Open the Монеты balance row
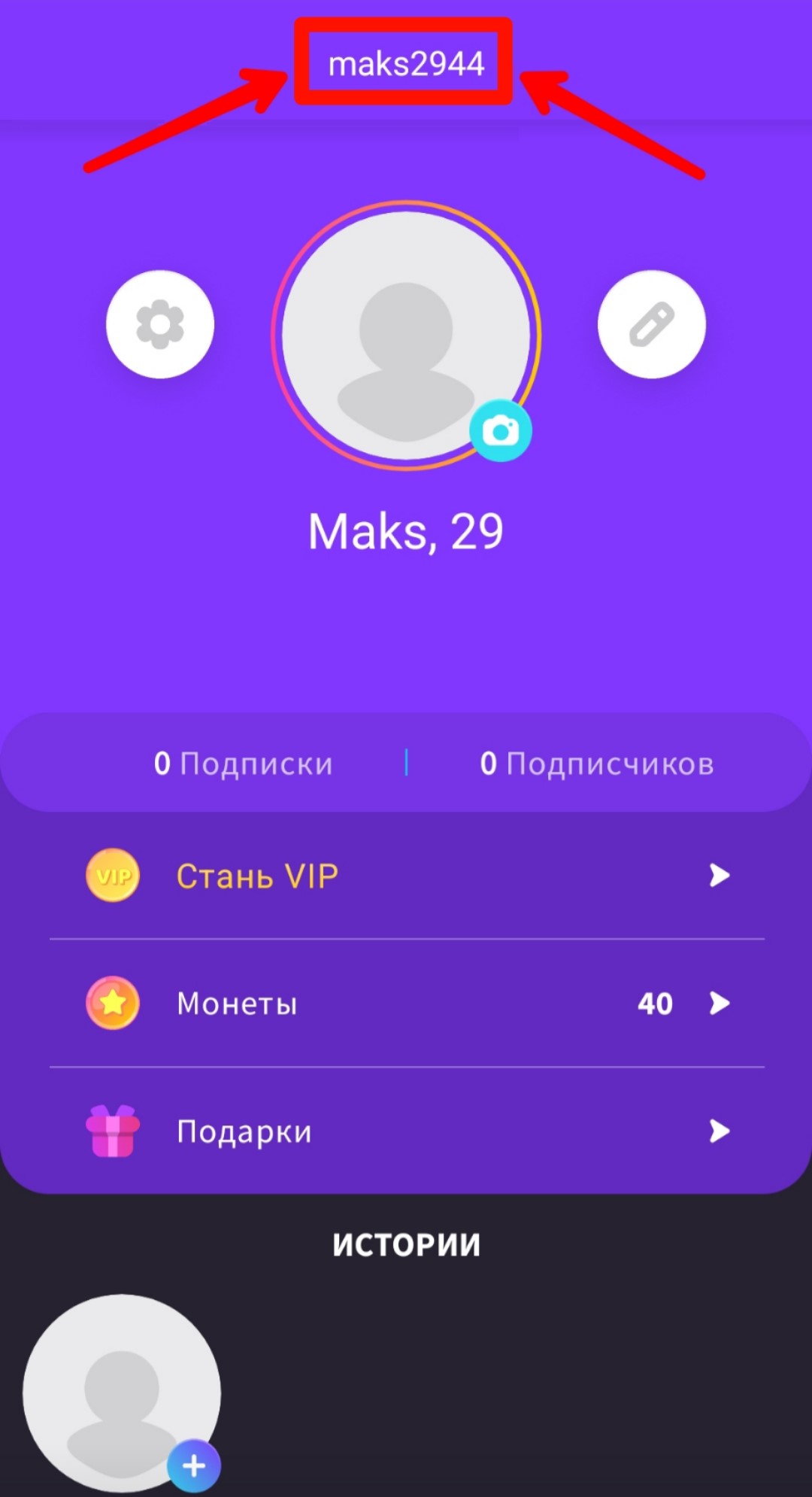The width and height of the screenshot is (812, 1497). [406, 1004]
